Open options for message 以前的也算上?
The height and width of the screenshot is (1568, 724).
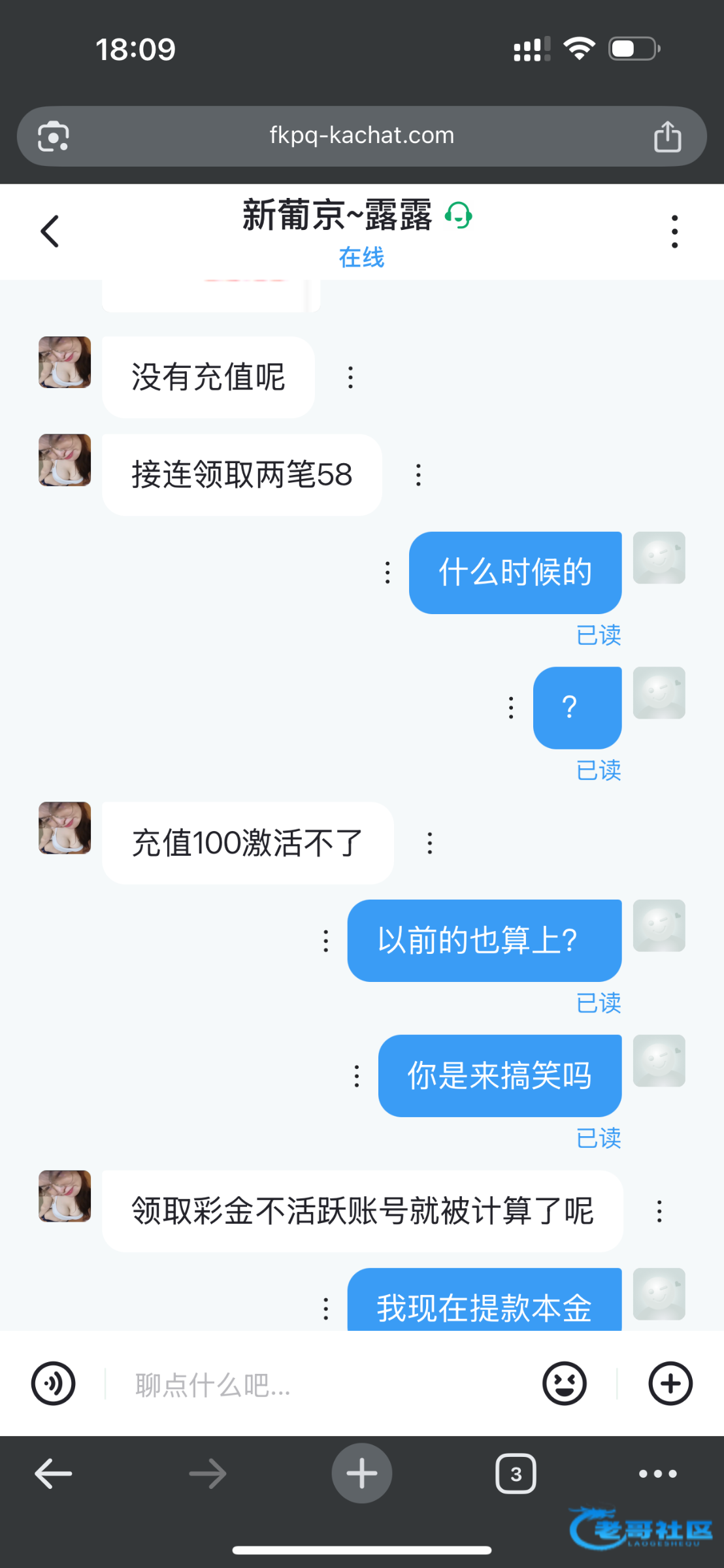(x=325, y=941)
